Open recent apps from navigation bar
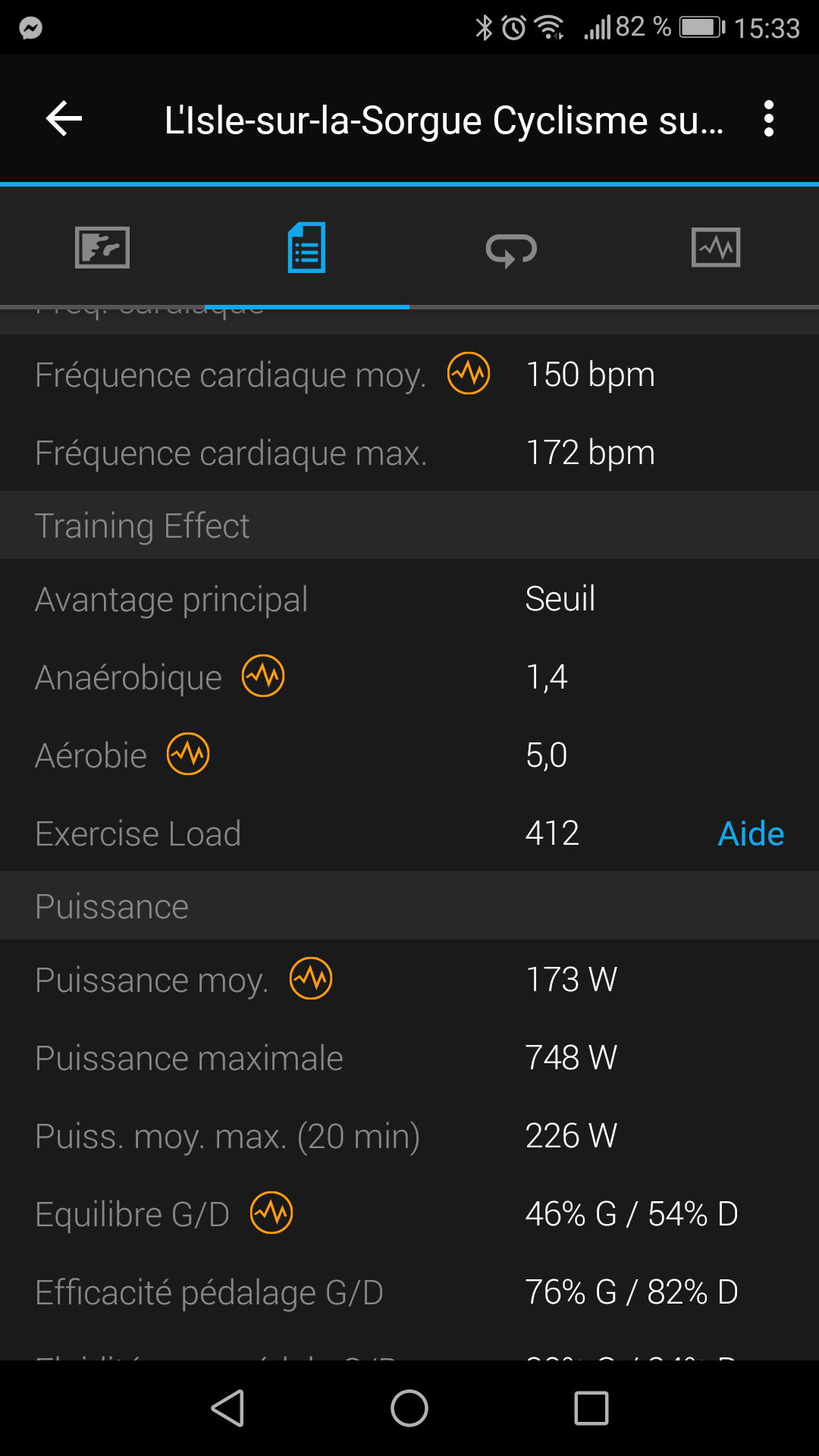The height and width of the screenshot is (1456, 819). click(591, 1409)
